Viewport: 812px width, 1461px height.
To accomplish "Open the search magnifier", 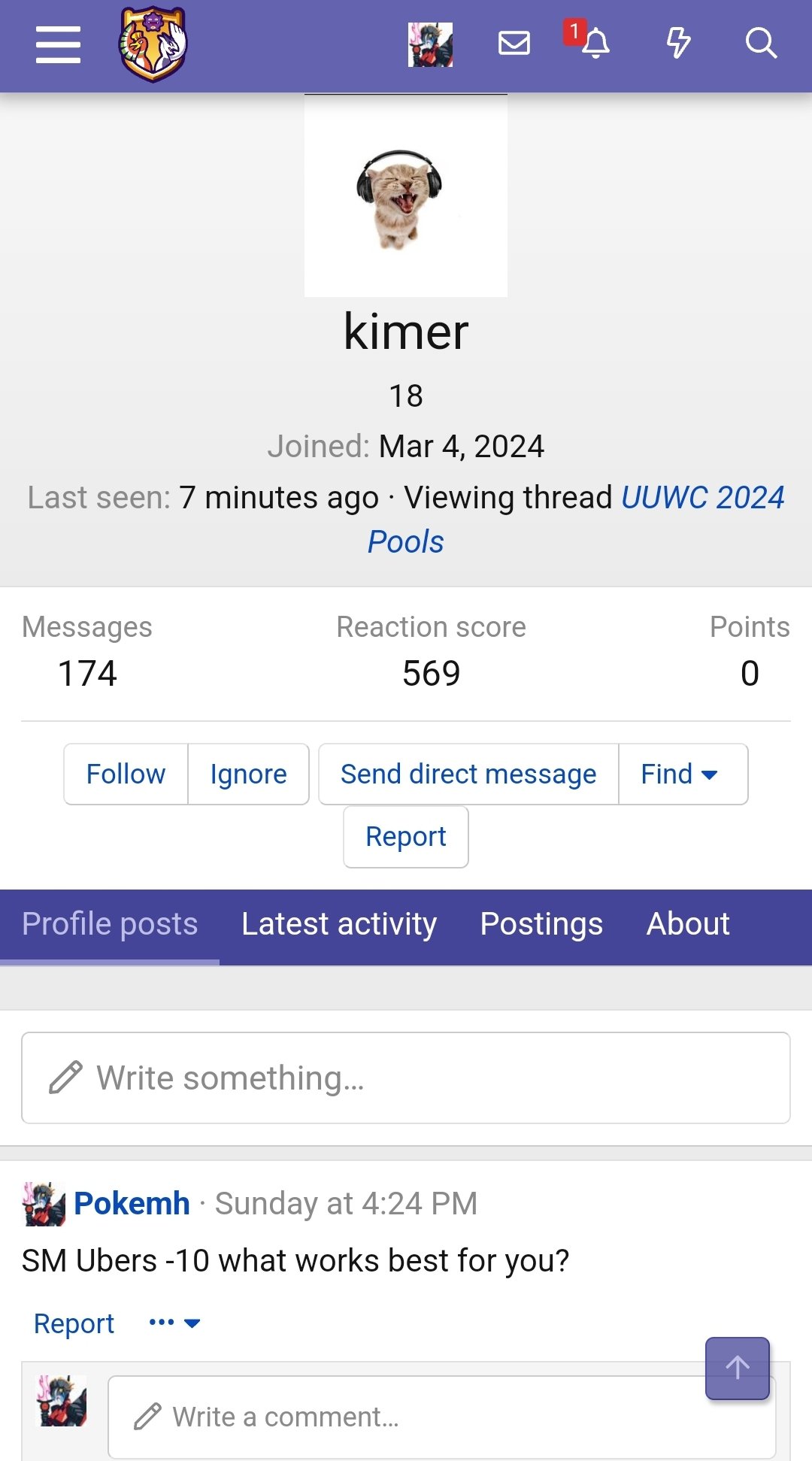I will point(761,44).
